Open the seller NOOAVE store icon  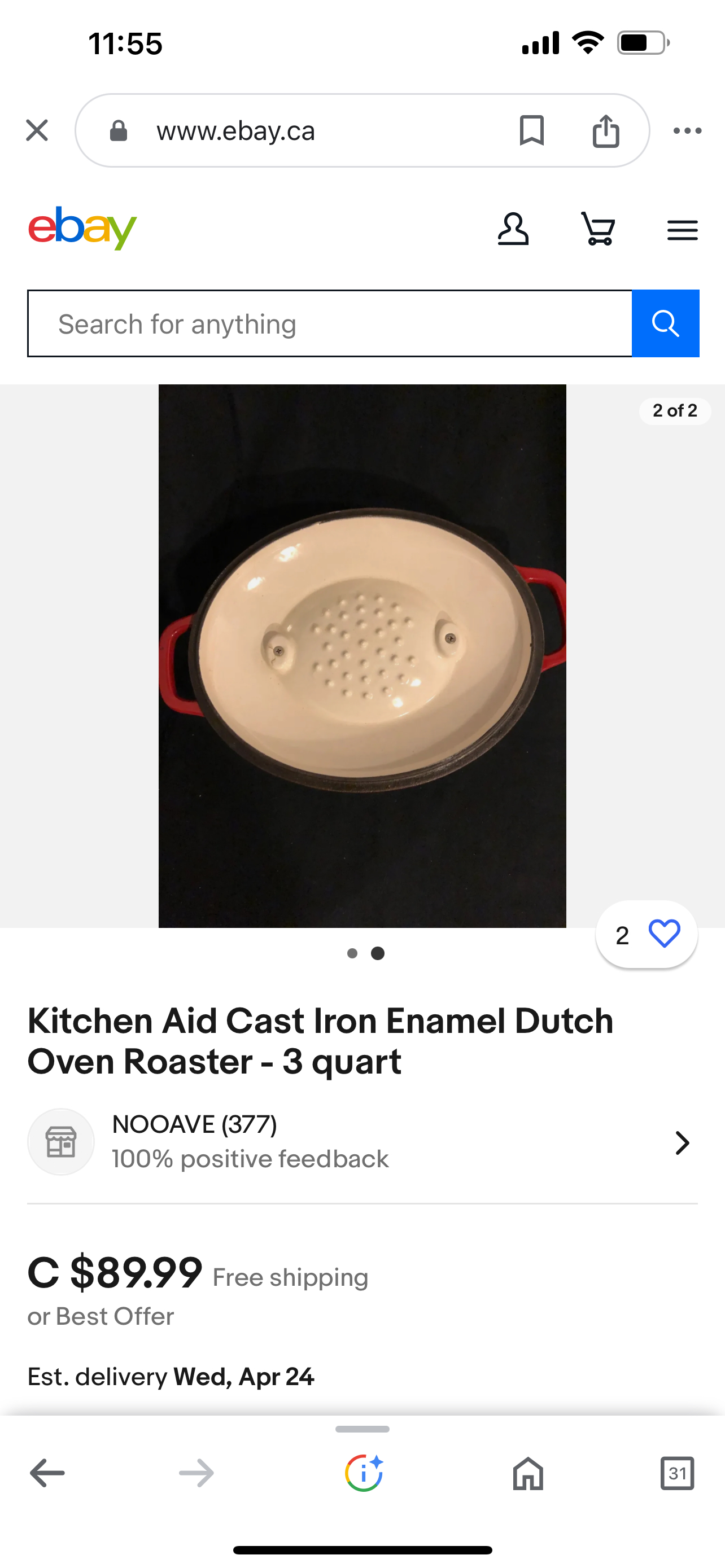coord(60,1141)
